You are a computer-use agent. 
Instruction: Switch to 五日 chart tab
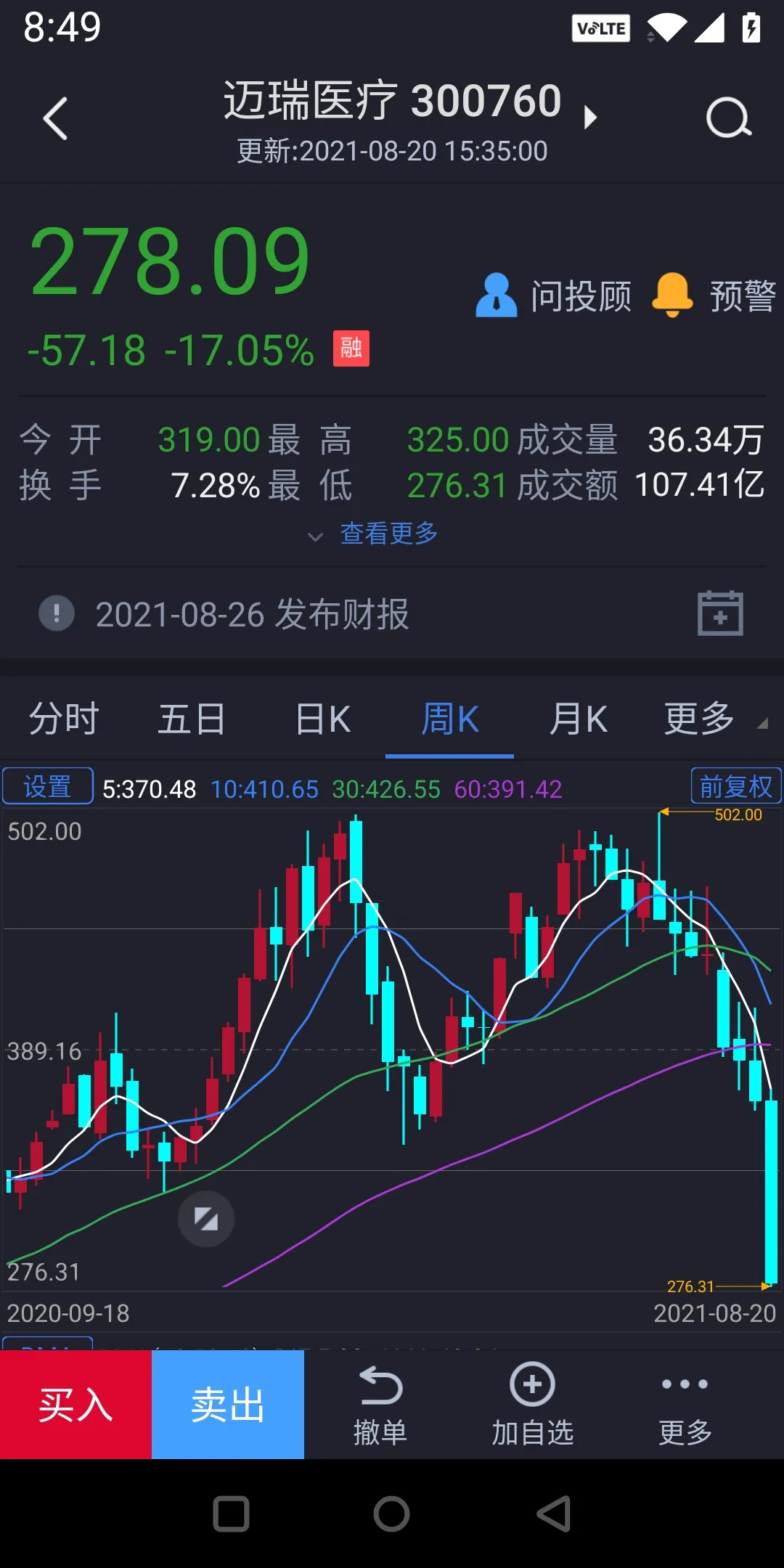click(192, 719)
